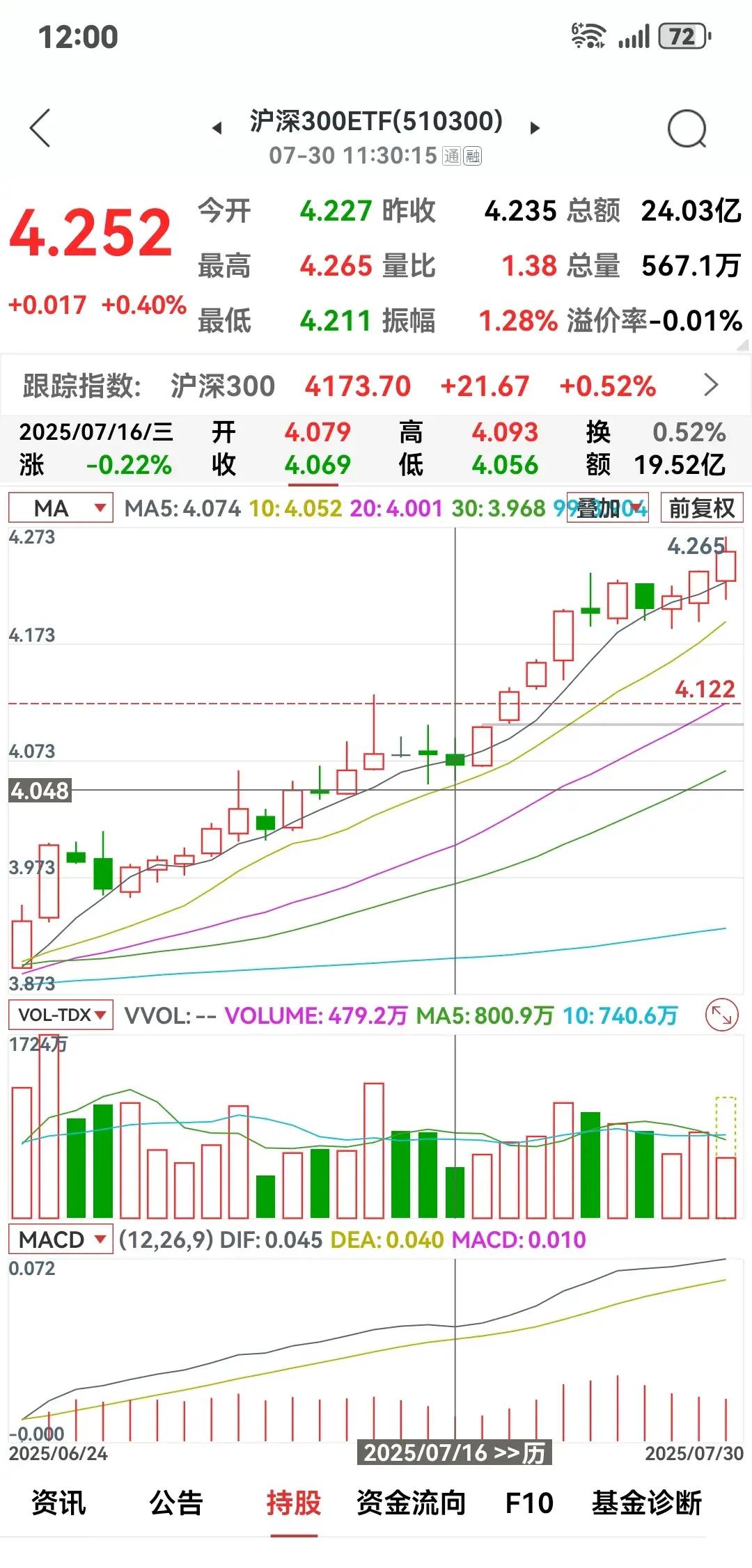Screen dimensions: 752x1568
Task: Open the 叠加 overlay dropdown
Action: coord(607,508)
